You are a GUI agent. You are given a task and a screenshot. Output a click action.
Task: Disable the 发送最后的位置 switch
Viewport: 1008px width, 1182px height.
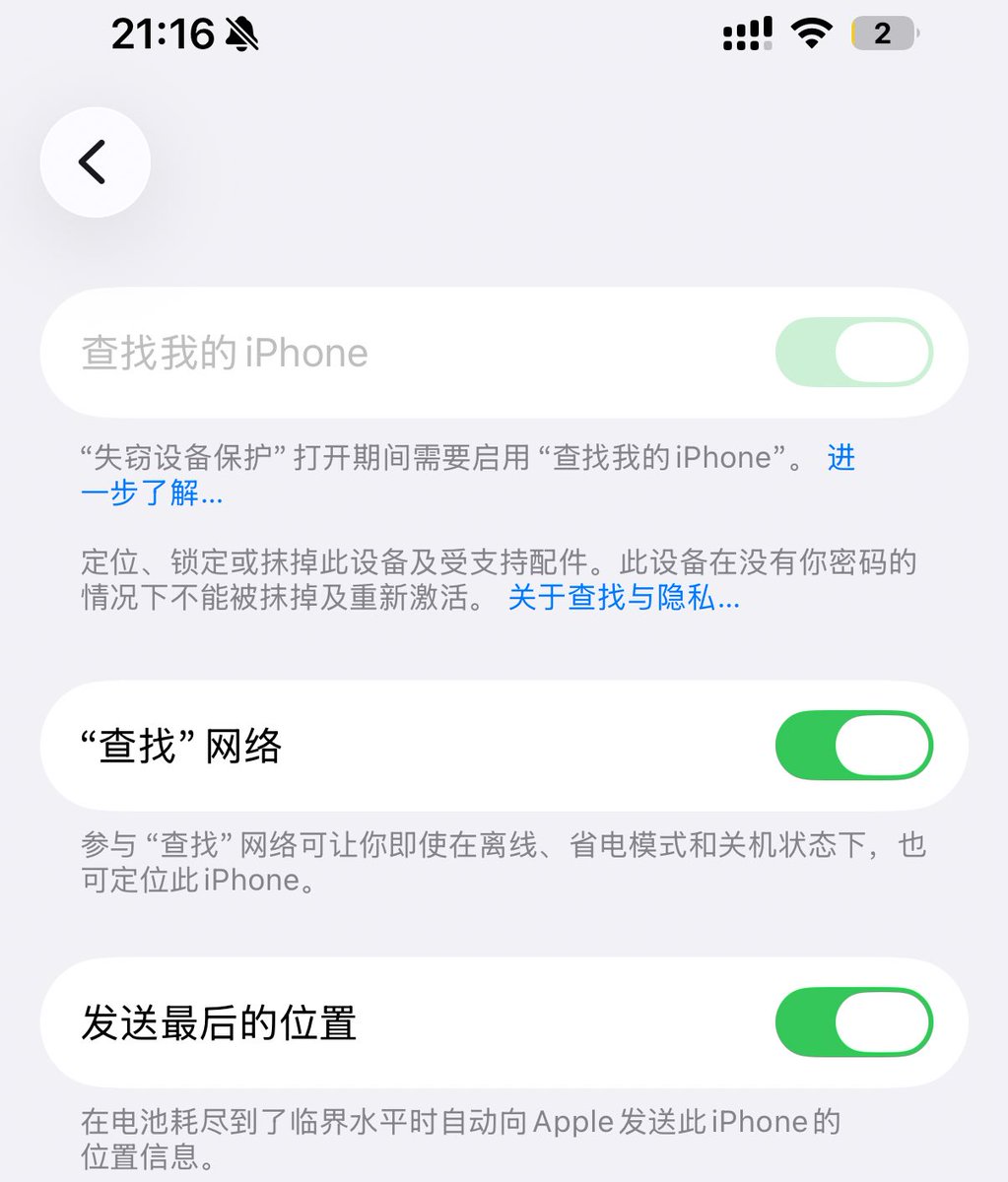853,1022
